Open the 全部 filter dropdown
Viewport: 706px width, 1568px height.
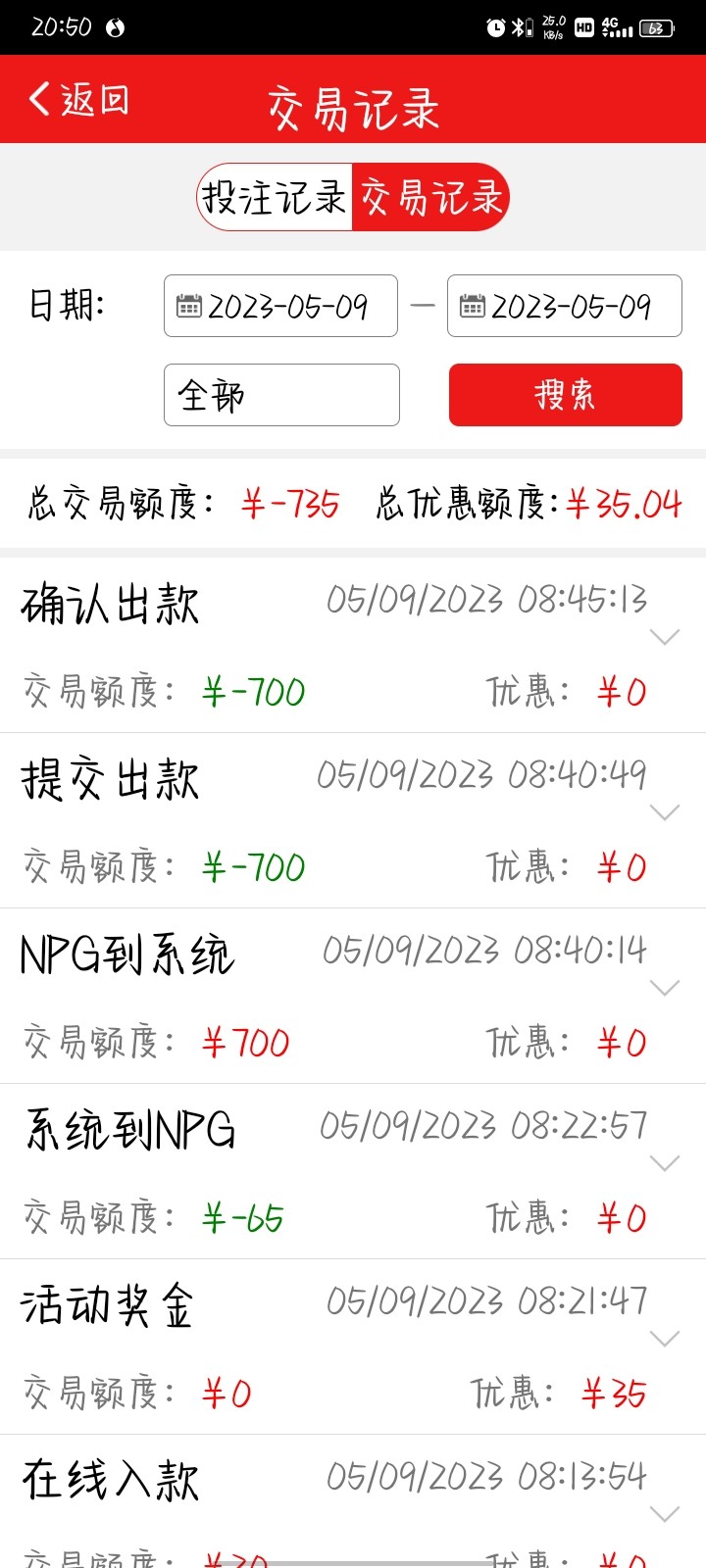[x=281, y=395]
